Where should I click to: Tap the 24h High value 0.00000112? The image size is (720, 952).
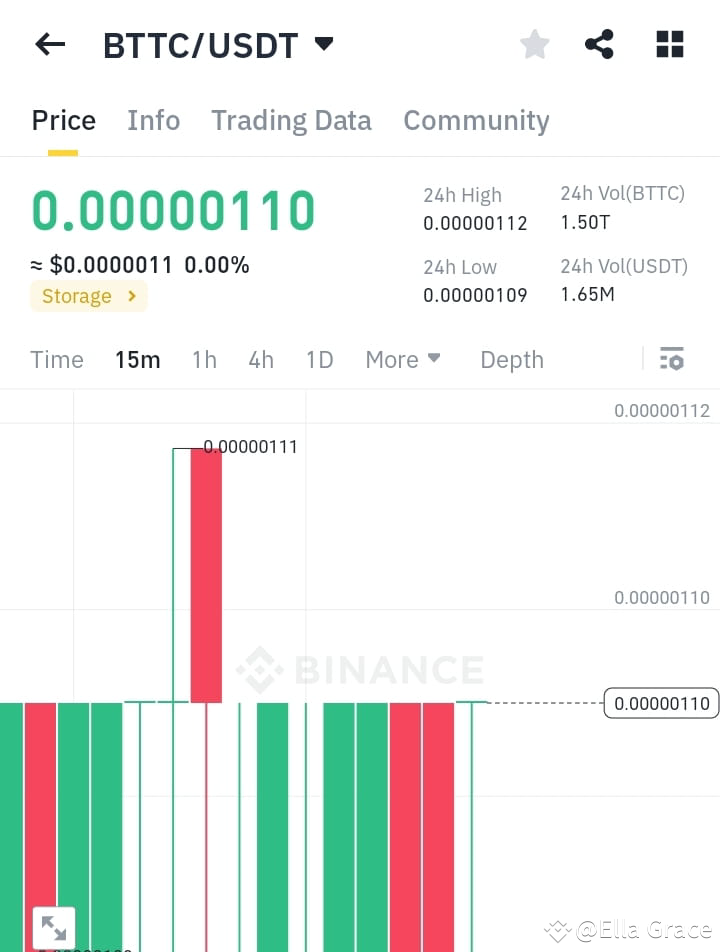pos(475,224)
